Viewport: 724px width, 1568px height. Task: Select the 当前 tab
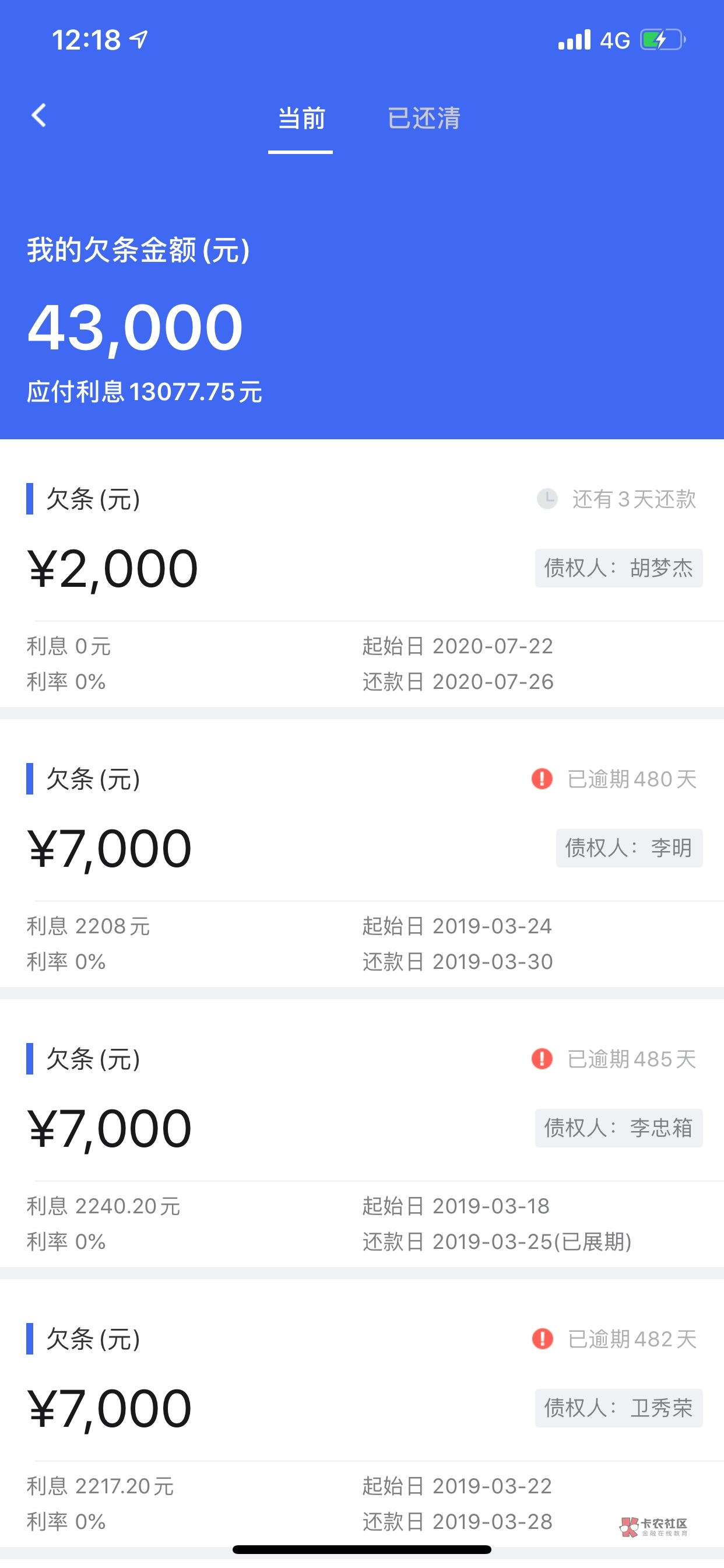click(301, 118)
